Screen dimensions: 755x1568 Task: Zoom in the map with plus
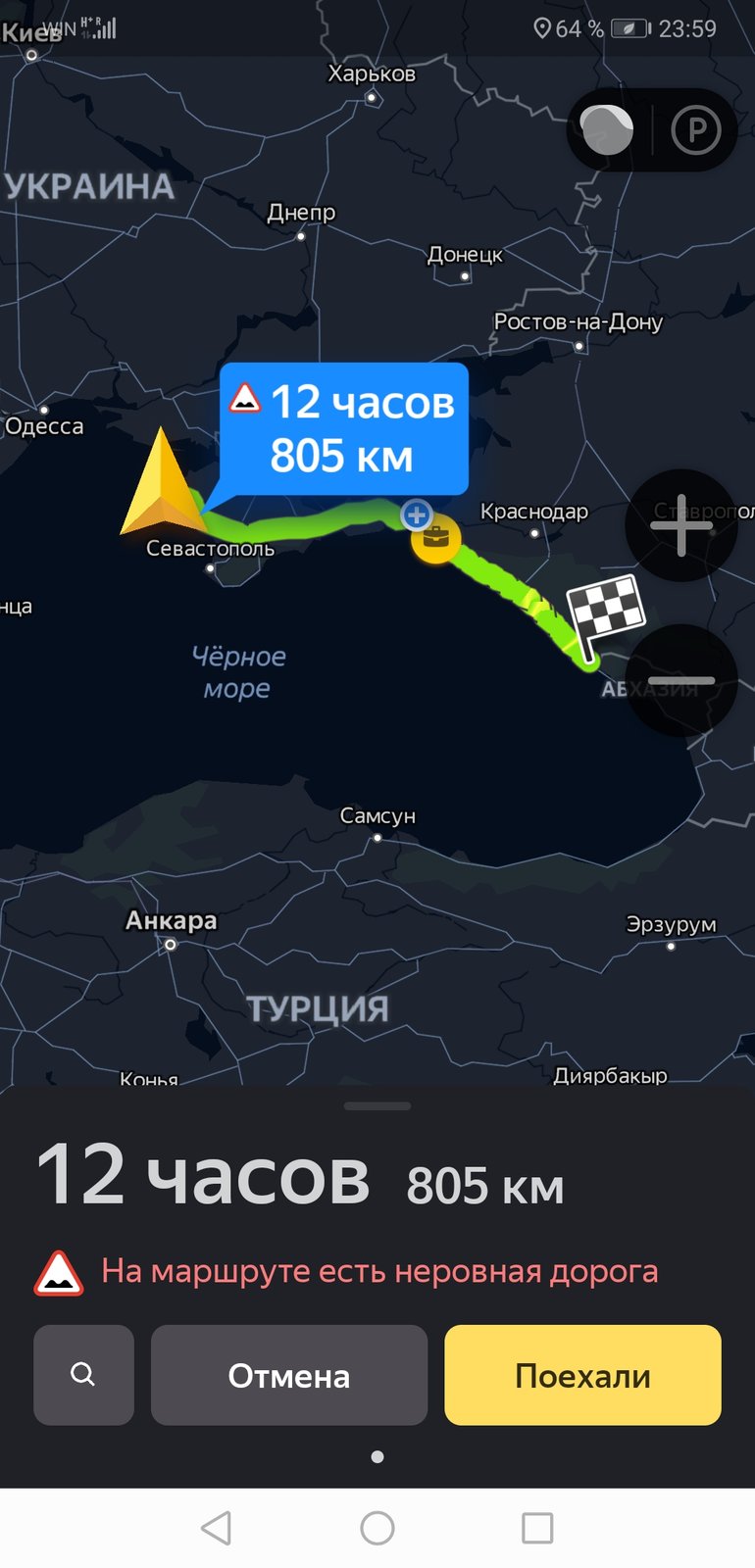(681, 525)
